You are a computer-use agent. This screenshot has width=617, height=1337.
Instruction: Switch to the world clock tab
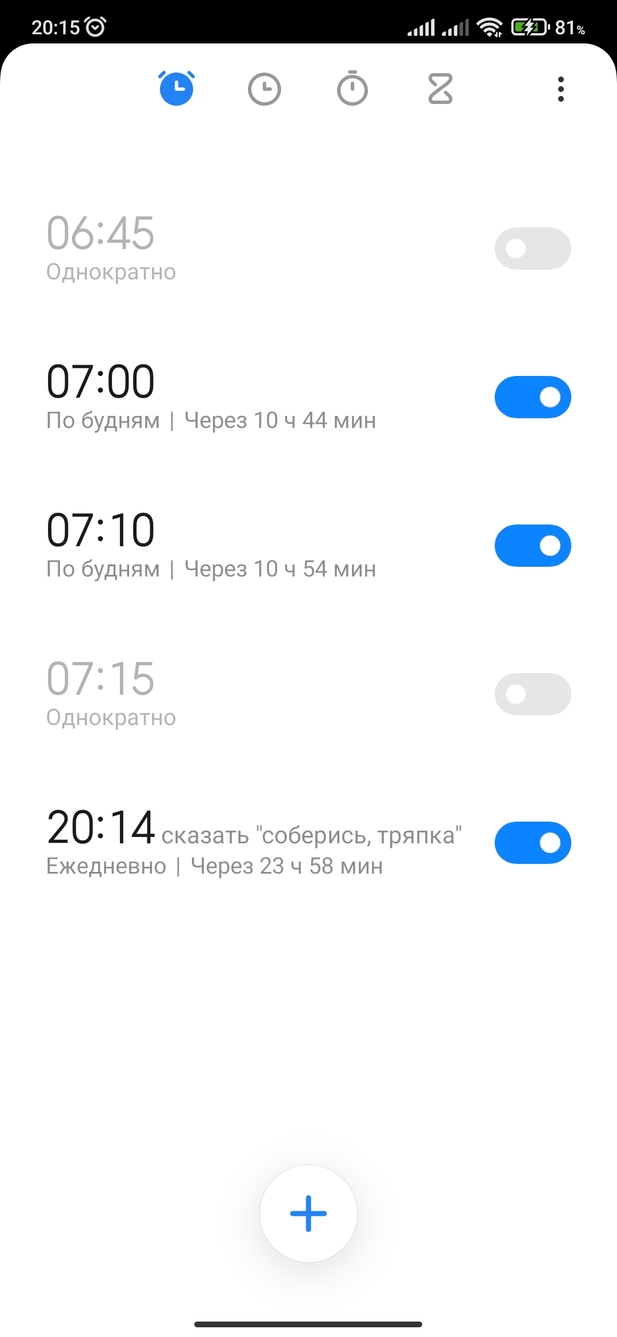pyautogui.click(x=264, y=90)
